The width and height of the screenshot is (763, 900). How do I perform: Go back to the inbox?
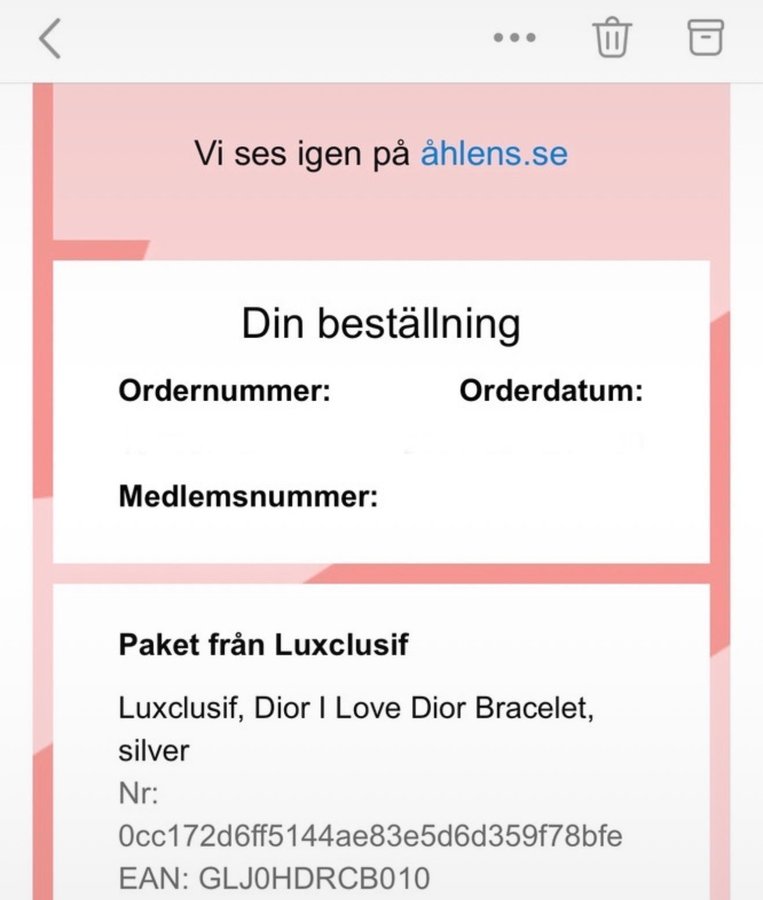[x=50, y=39]
